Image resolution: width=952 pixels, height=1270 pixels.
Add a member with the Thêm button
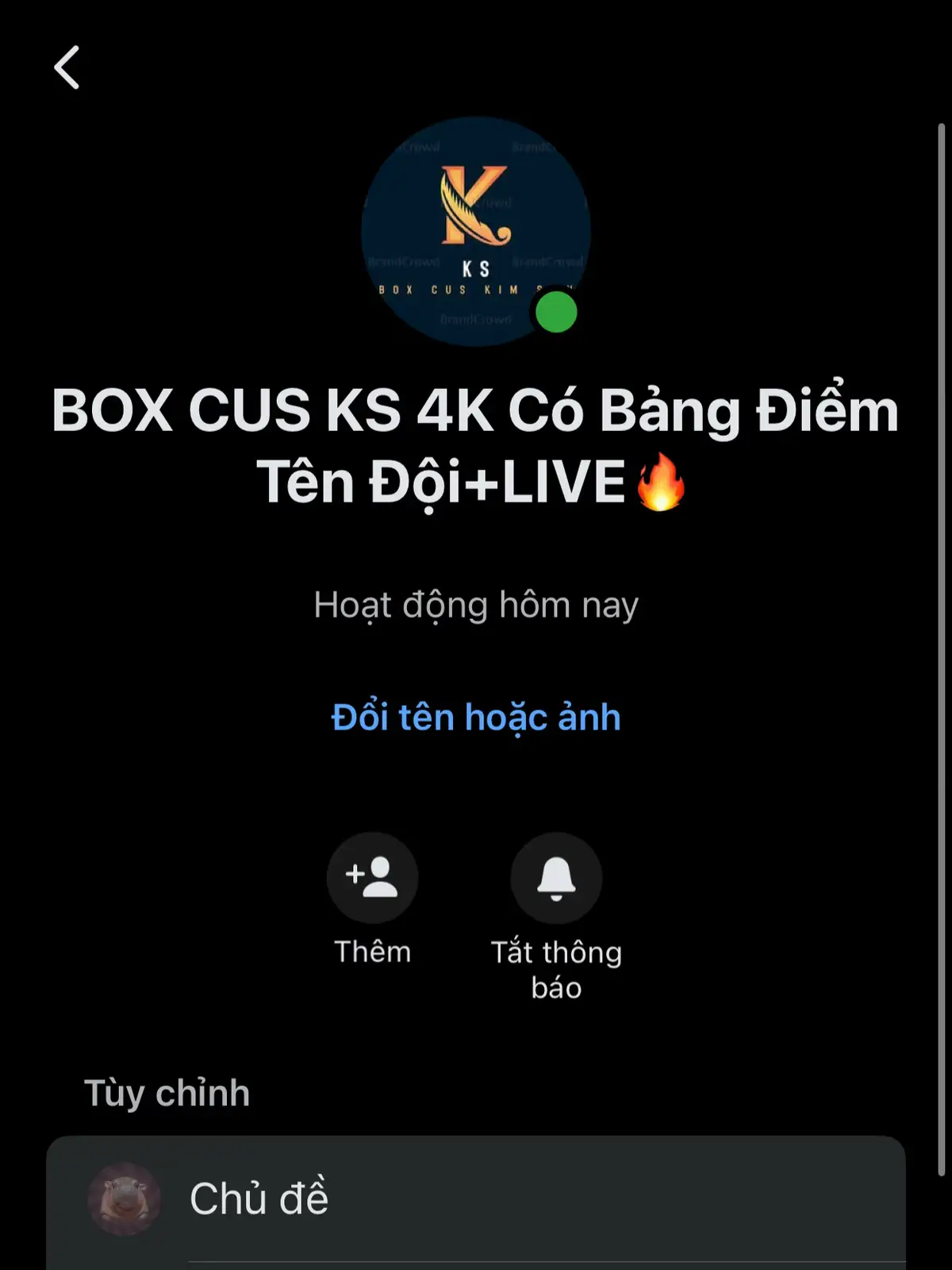(372, 878)
